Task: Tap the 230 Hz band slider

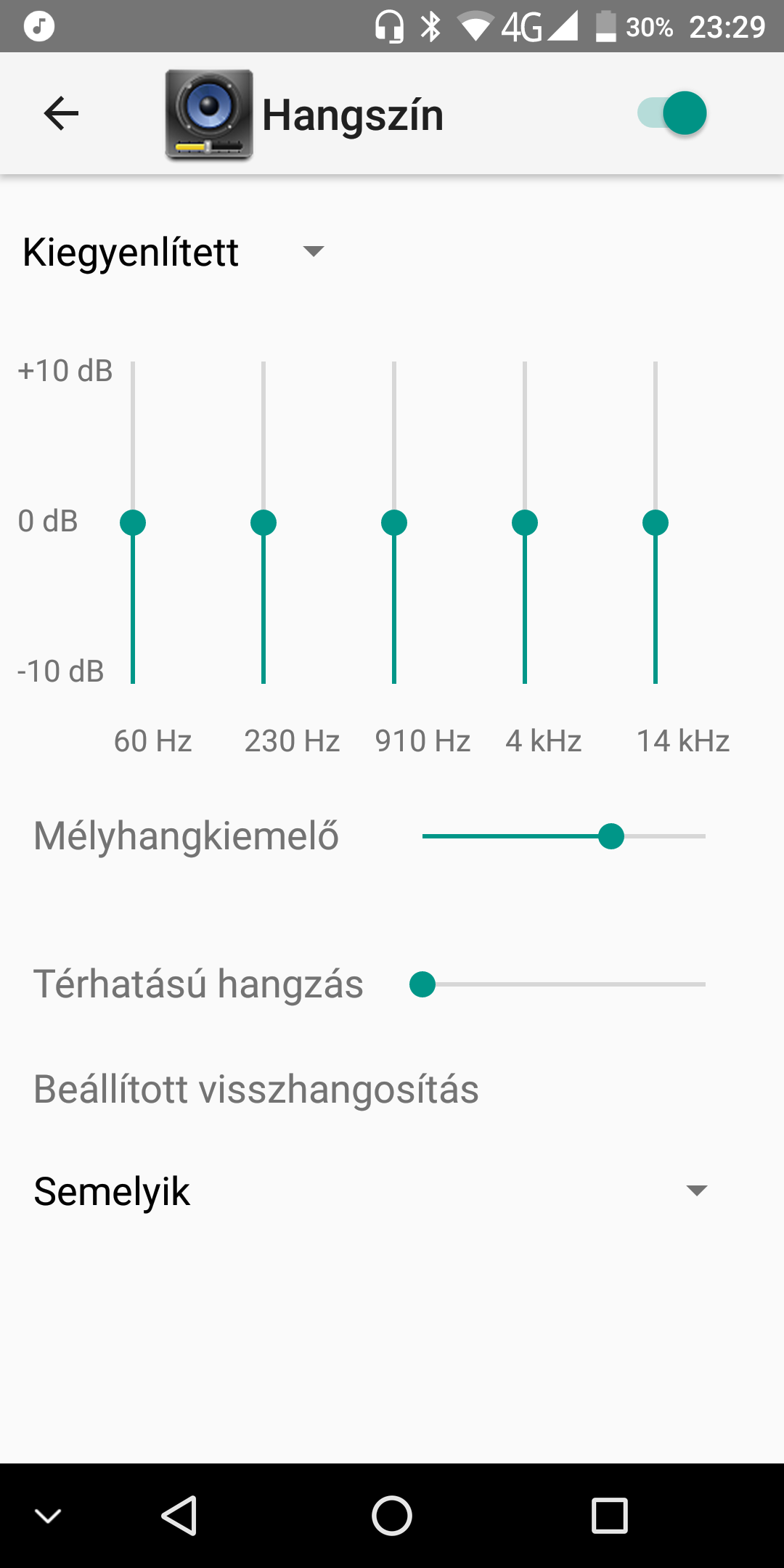Action: 264,523
